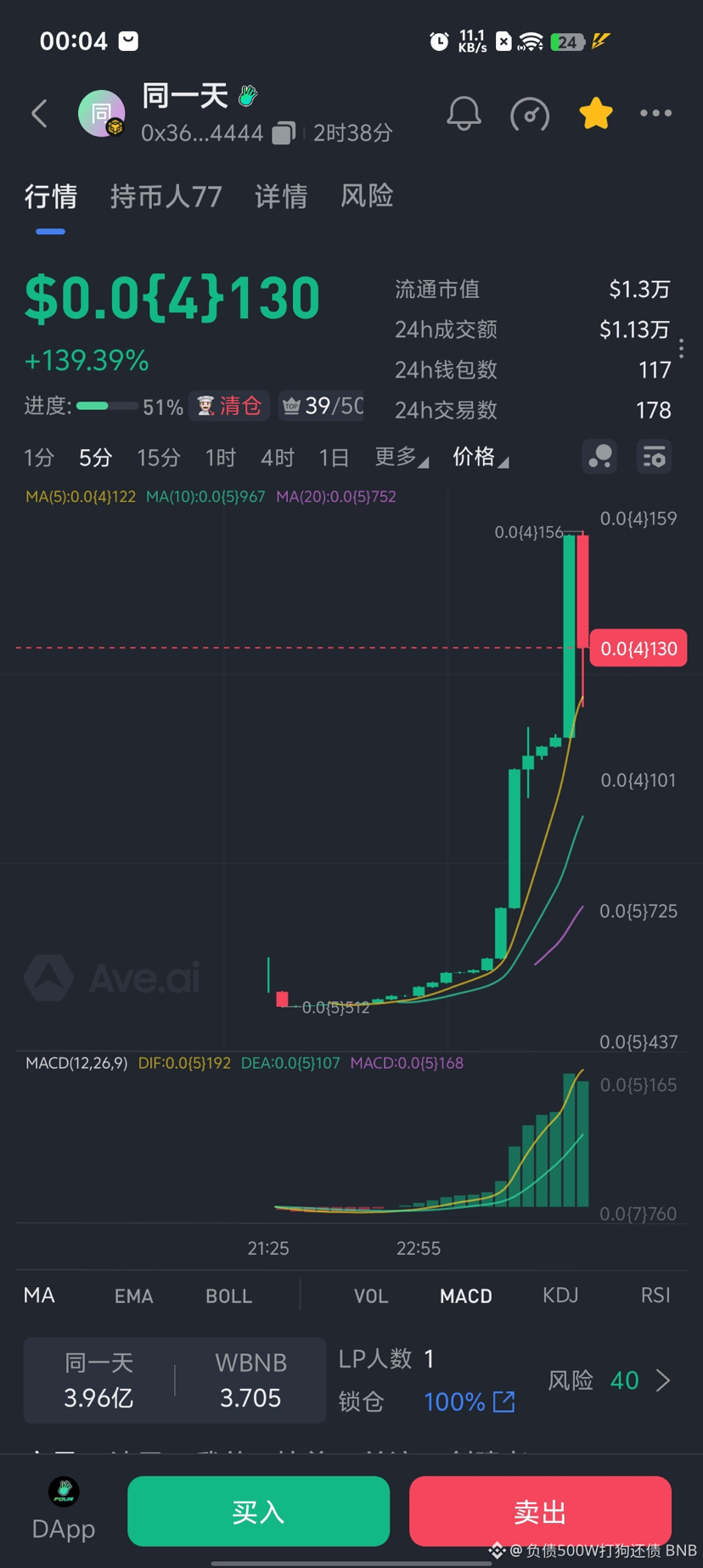Expand the 价格 display dropdown
The image size is (703, 1568).
pos(480,458)
